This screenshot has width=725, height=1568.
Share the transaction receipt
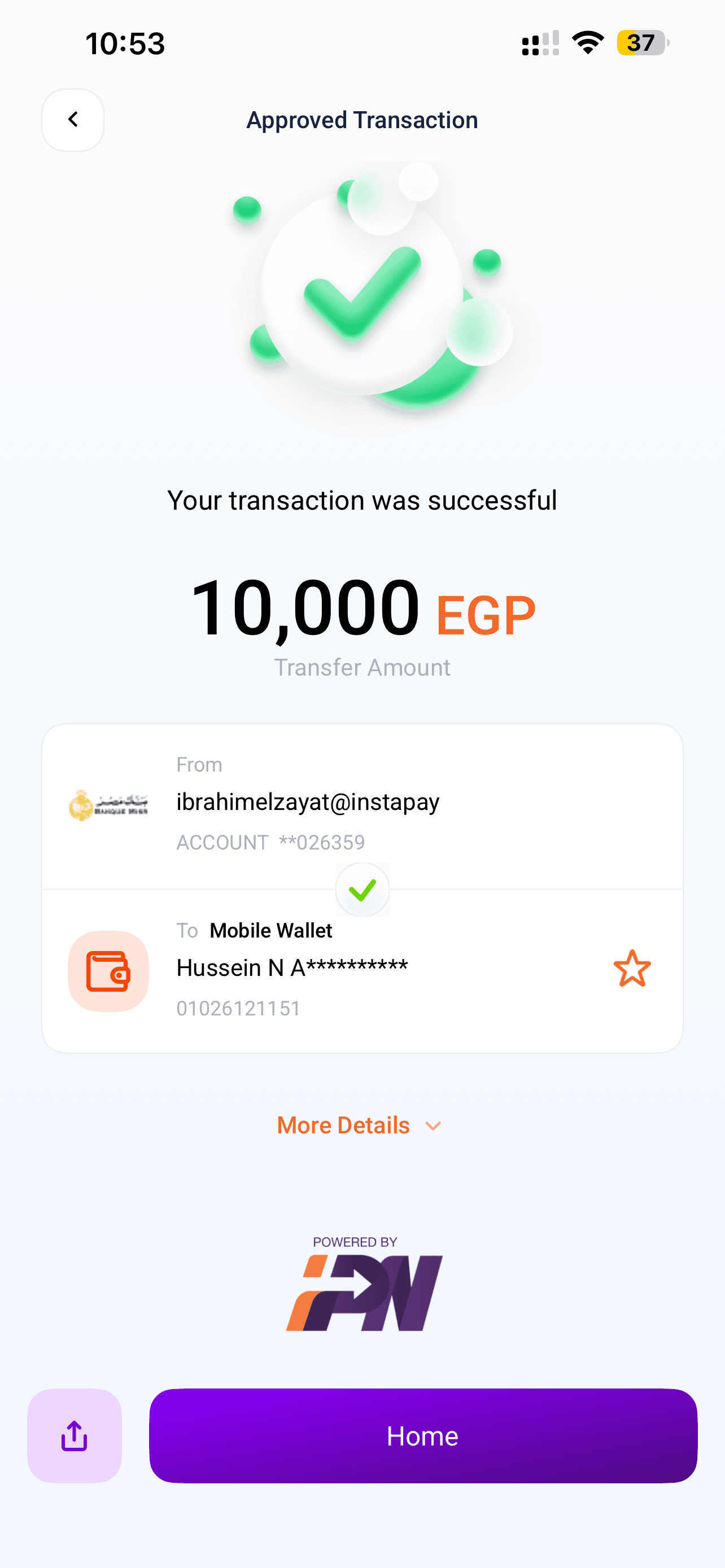[x=75, y=1436]
